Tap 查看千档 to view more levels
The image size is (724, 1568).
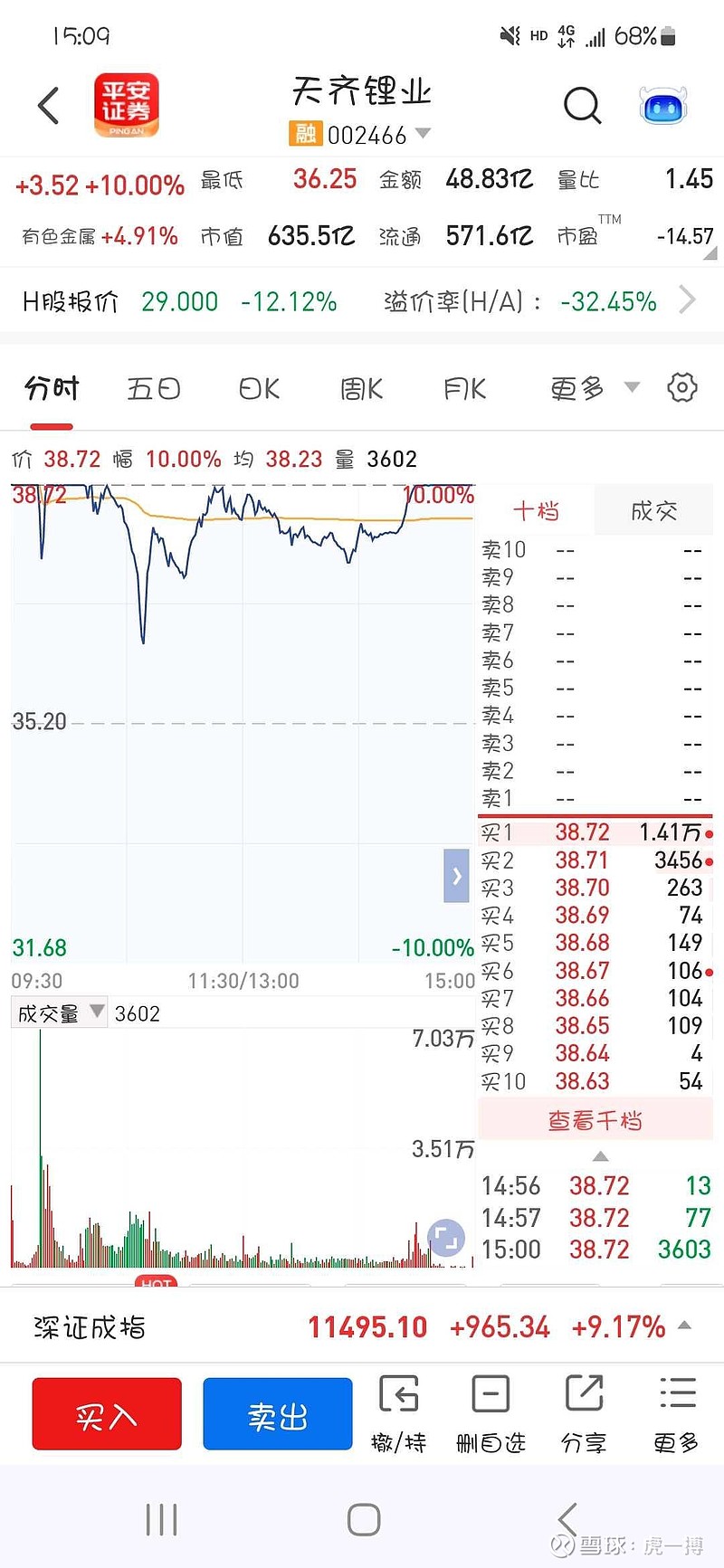click(x=595, y=1121)
